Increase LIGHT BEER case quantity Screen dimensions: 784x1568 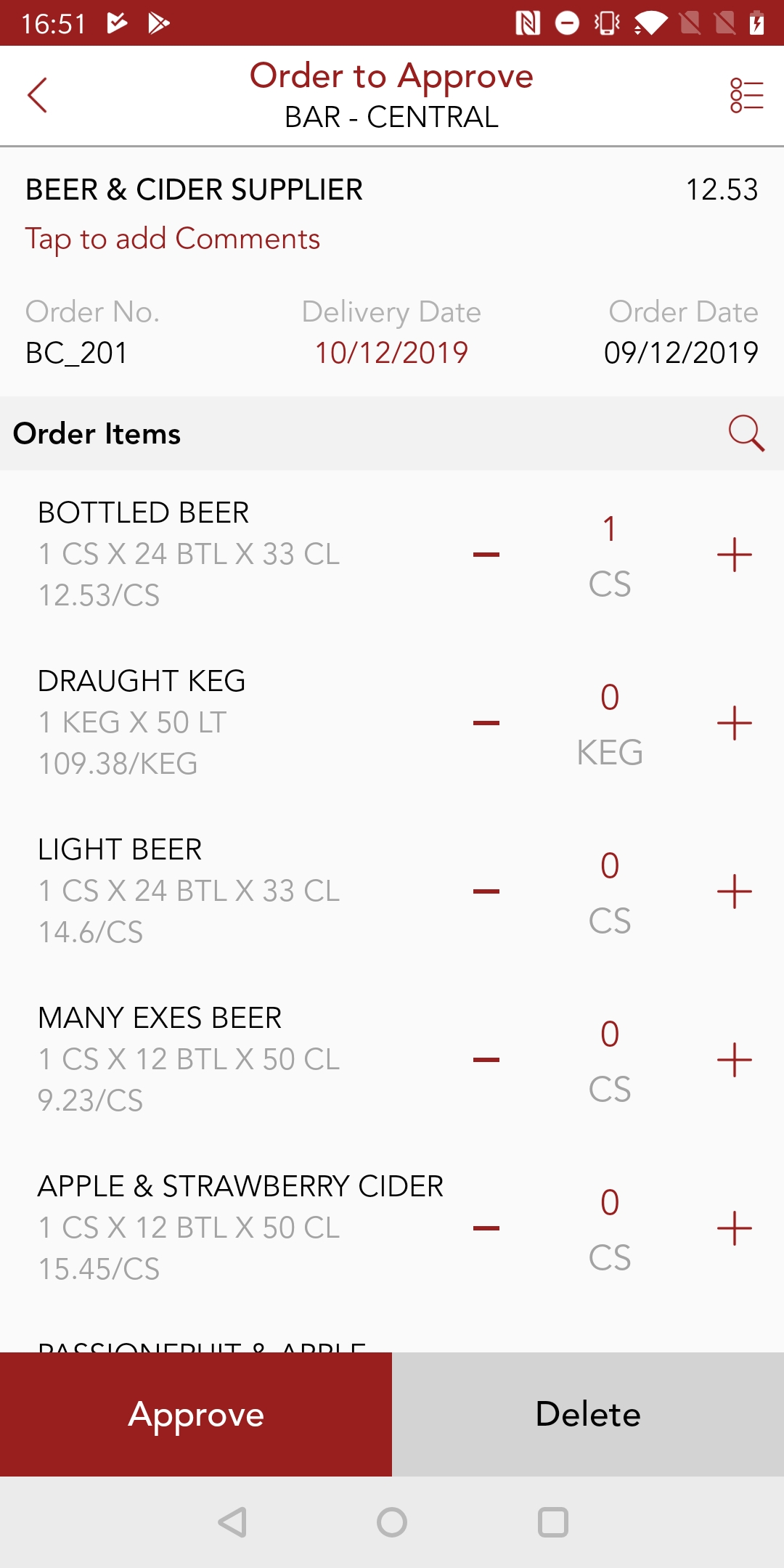click(x=735, y=891)
